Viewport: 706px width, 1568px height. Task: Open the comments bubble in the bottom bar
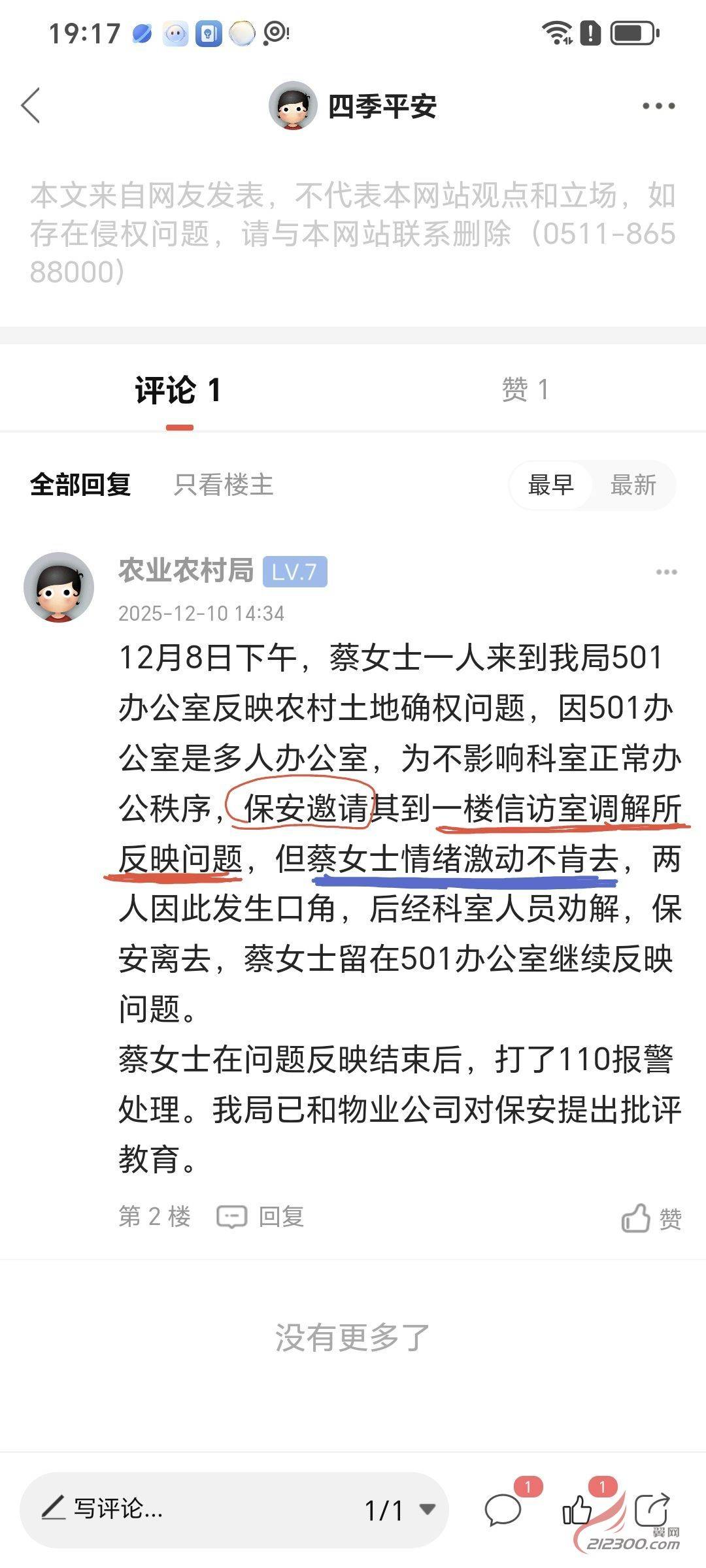503,1510
